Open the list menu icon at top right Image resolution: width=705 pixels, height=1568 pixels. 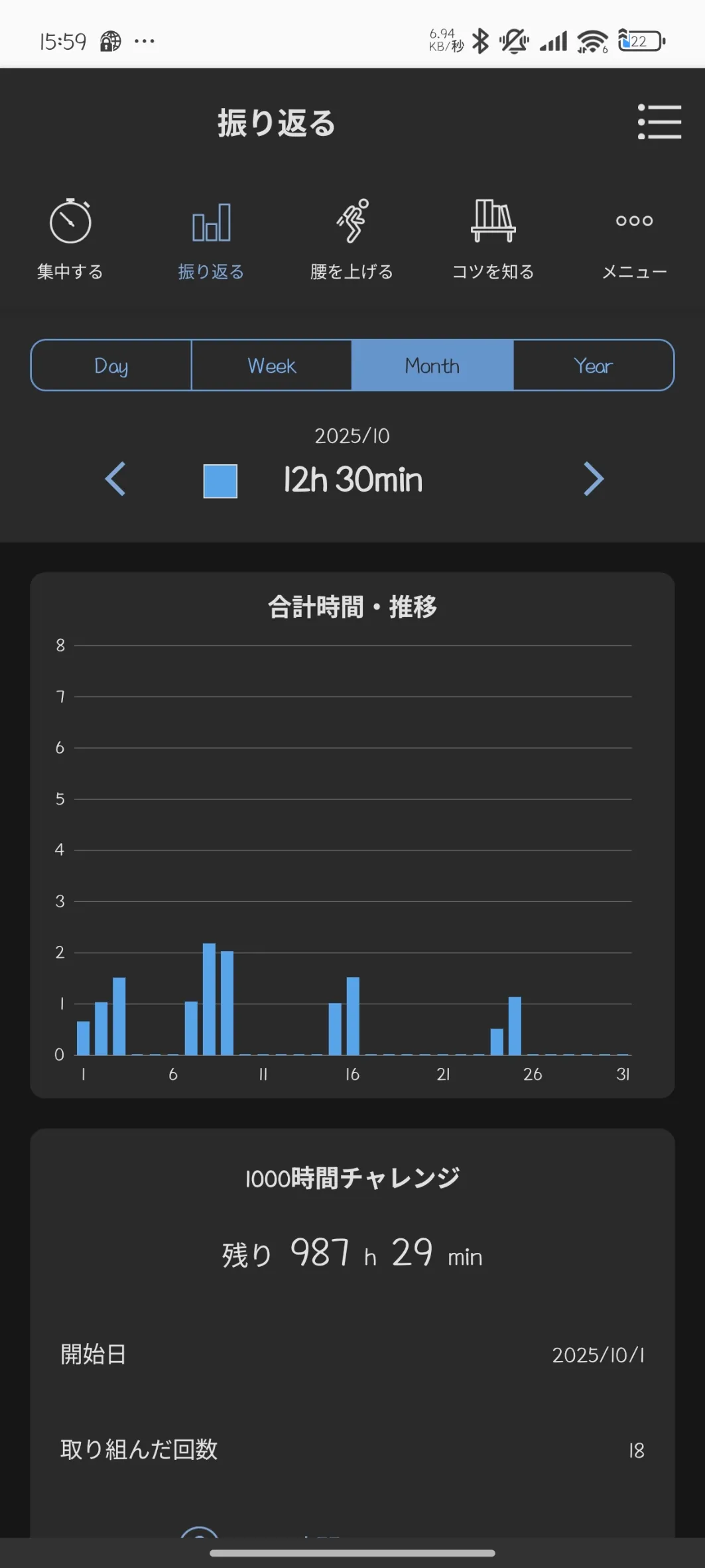[x=659, y=122]
